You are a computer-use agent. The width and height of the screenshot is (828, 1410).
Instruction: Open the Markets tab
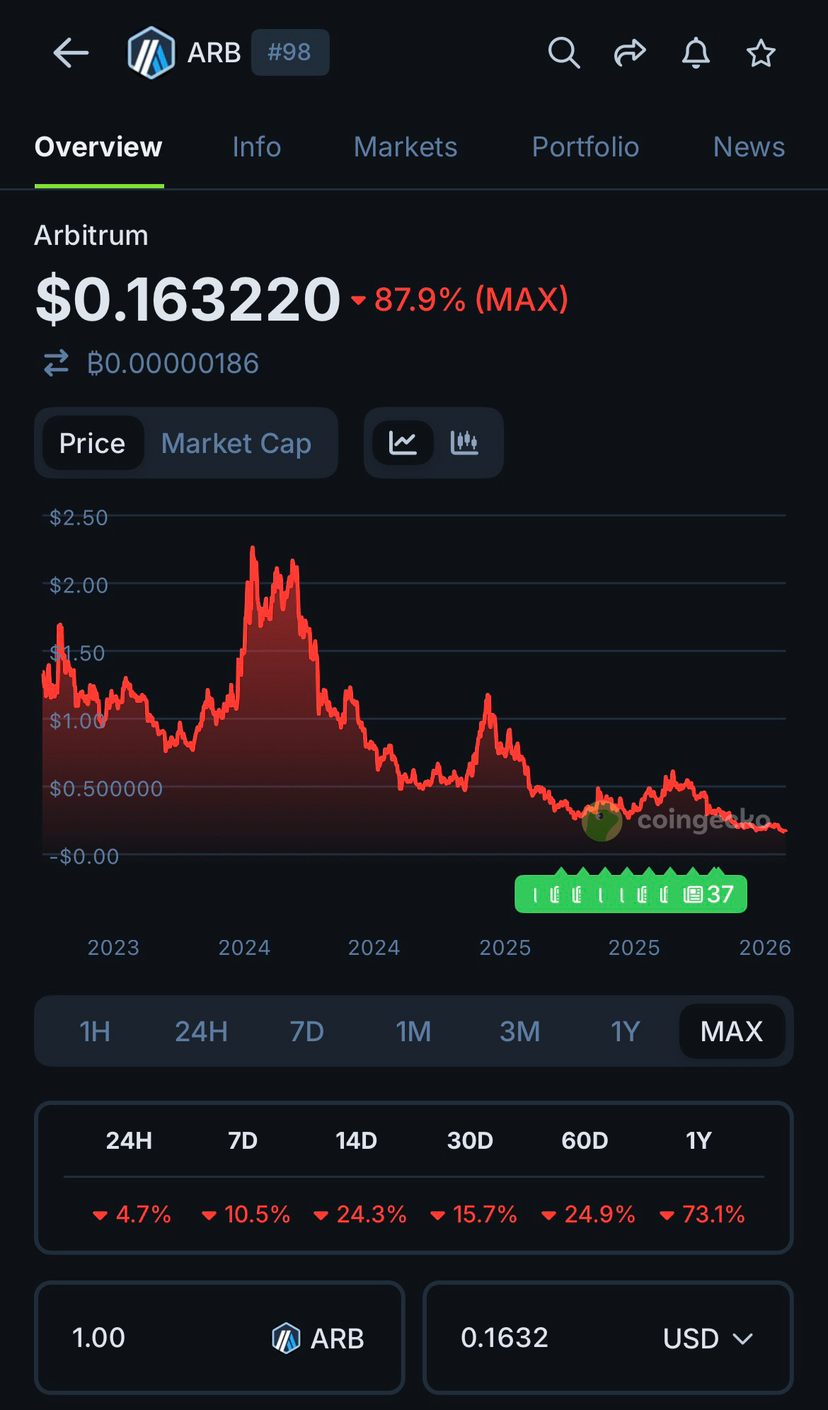pyautogui.click(x=405, y=147)
